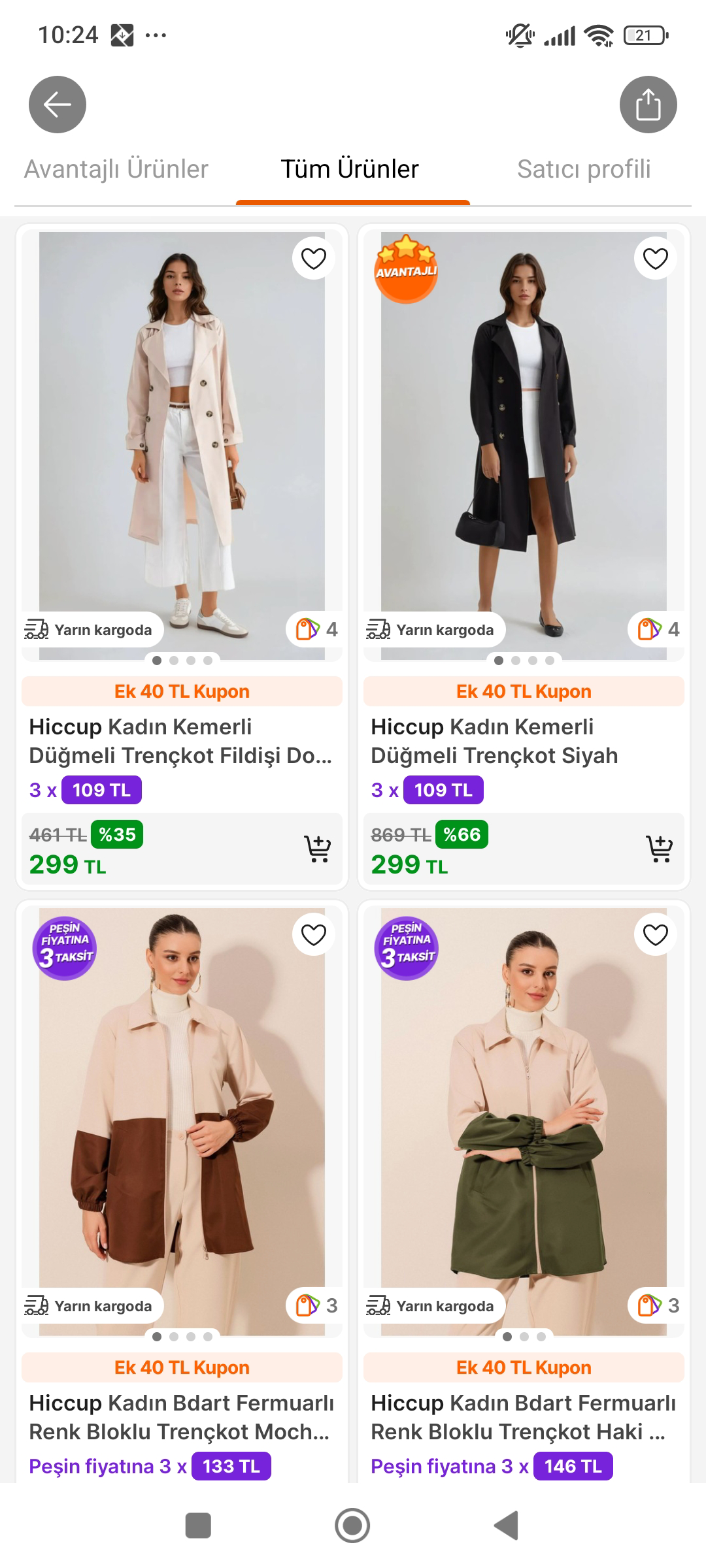Switch to the Avantajlı Ürünler tab

click(116, 169)
